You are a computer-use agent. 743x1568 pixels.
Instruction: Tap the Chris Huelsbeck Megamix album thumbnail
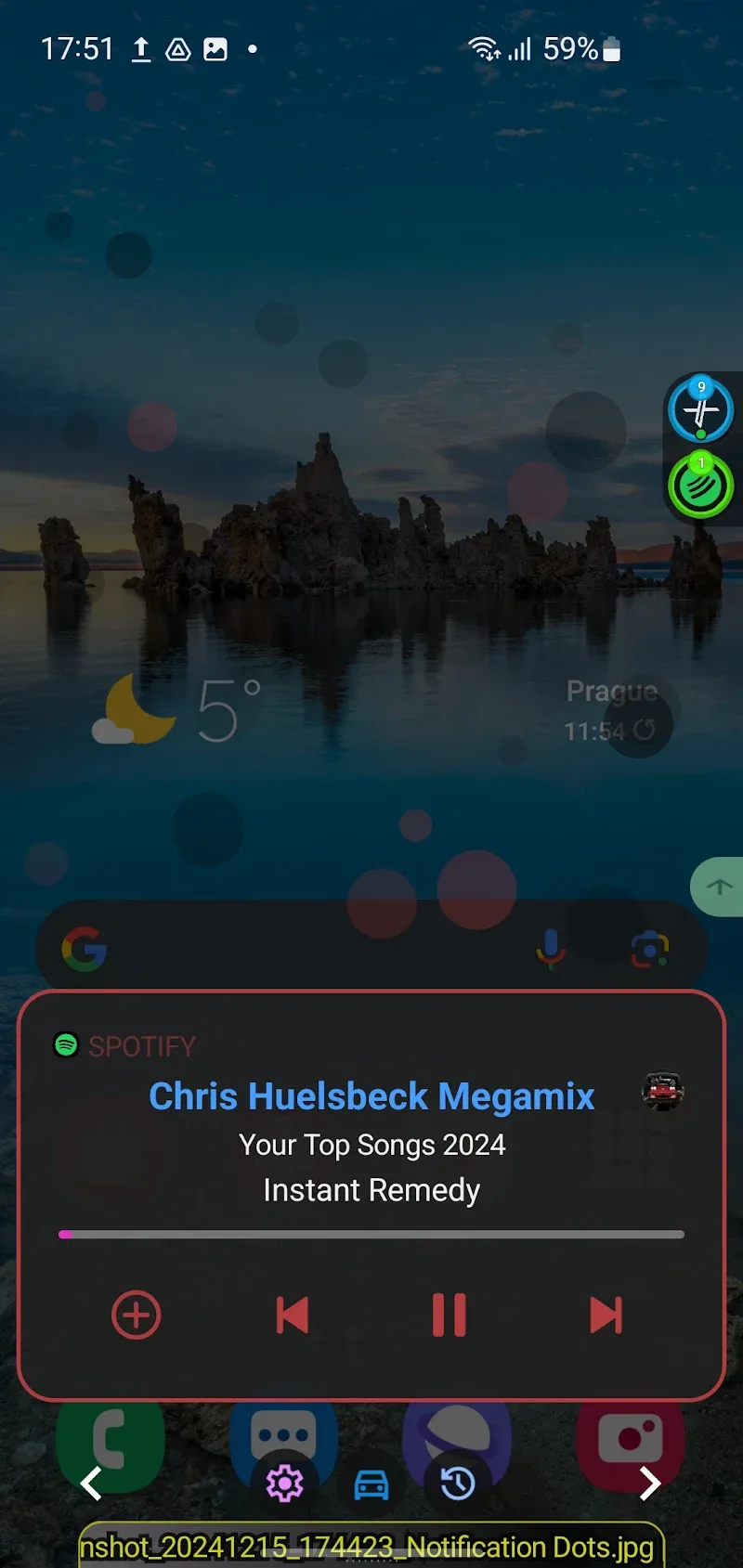click(x=663, y=1091)
